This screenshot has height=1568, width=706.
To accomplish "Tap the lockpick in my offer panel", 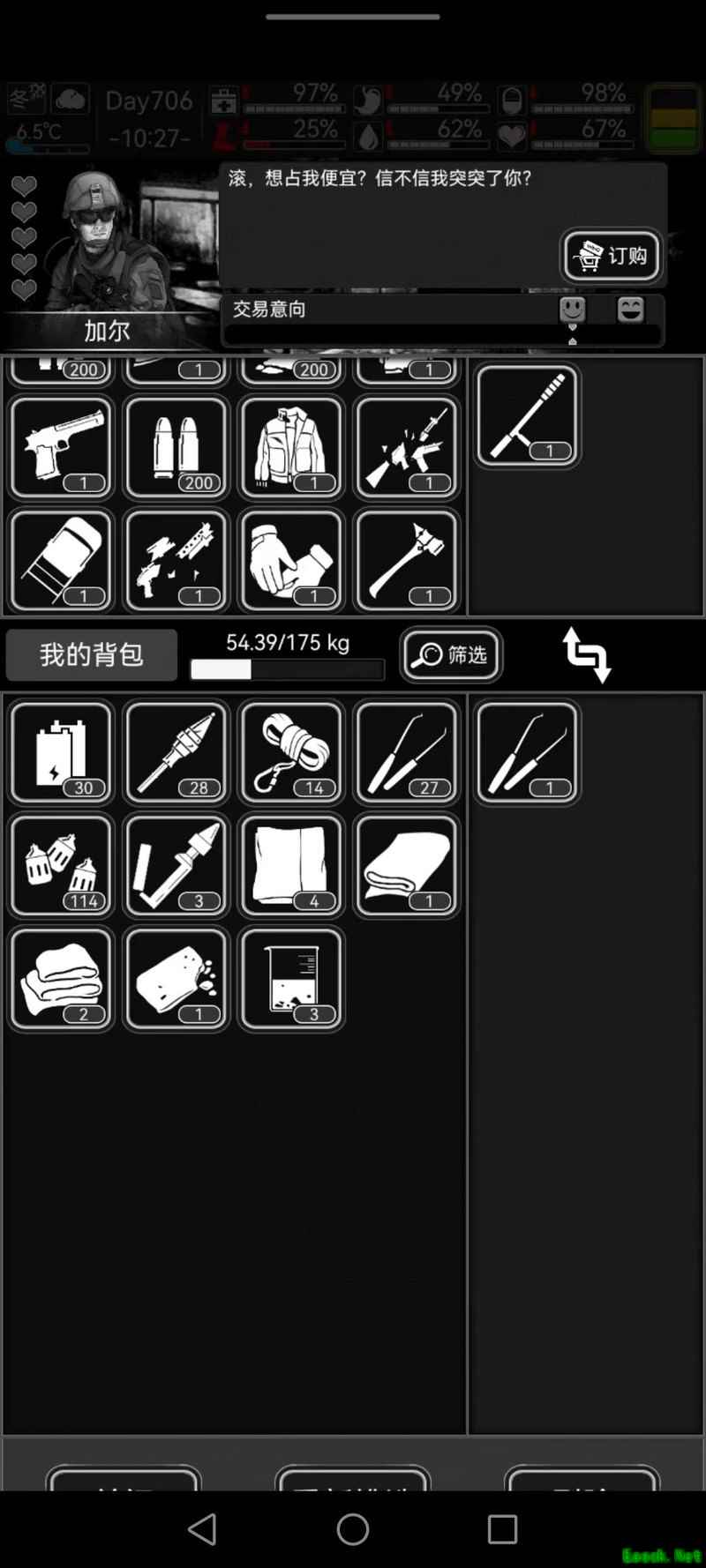I will (x=527, y=752).
